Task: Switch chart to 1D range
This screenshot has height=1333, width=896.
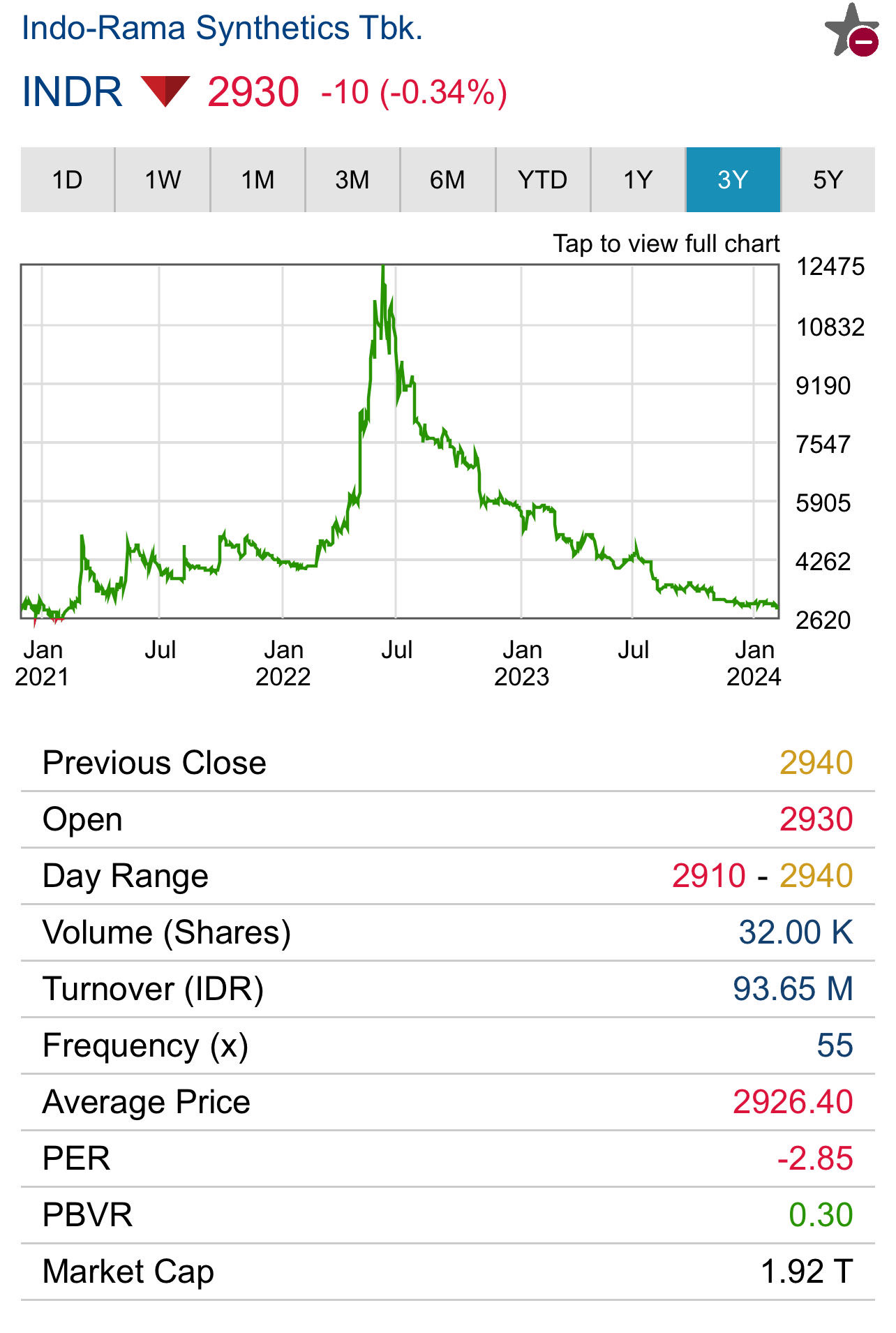Action: coord(68,180)
